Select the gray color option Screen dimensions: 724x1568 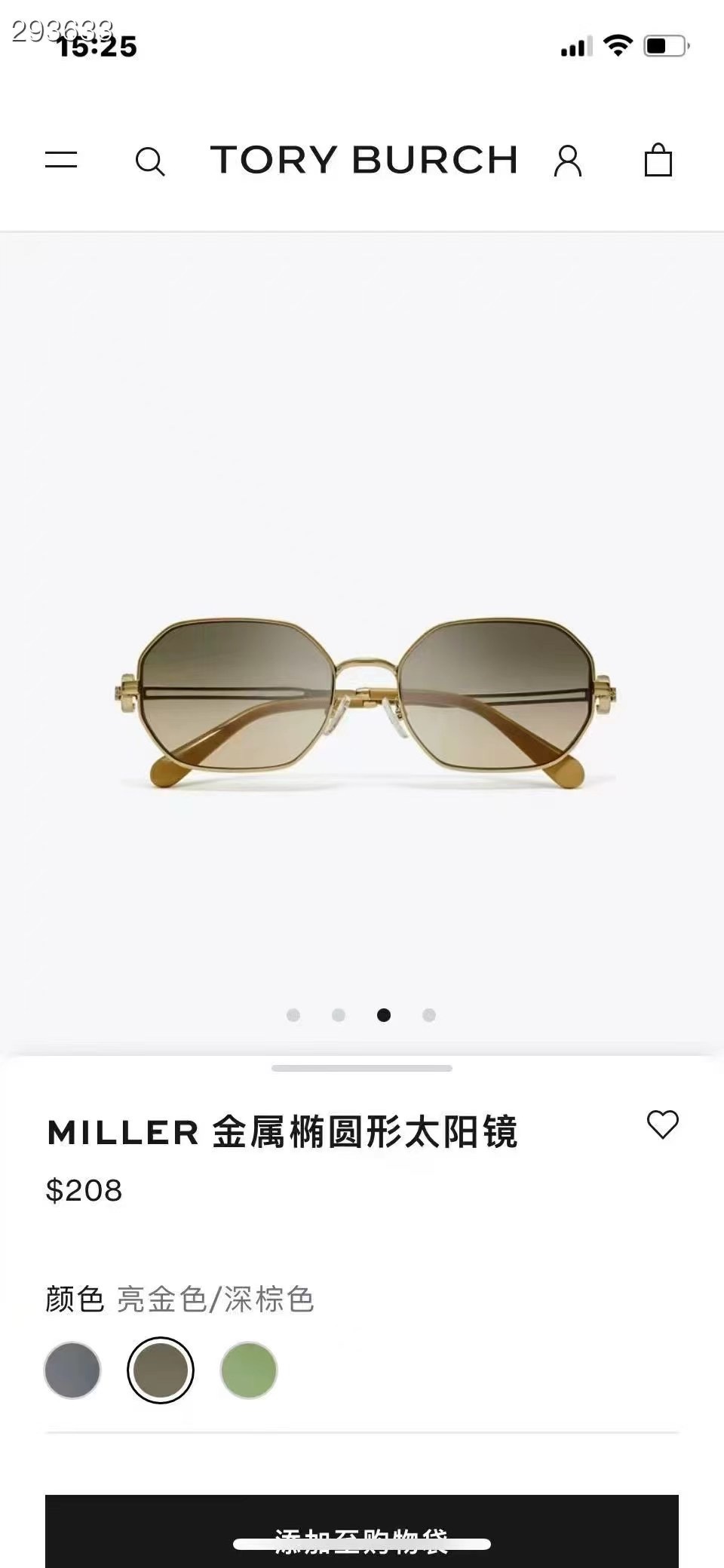tap(72, 1371)
